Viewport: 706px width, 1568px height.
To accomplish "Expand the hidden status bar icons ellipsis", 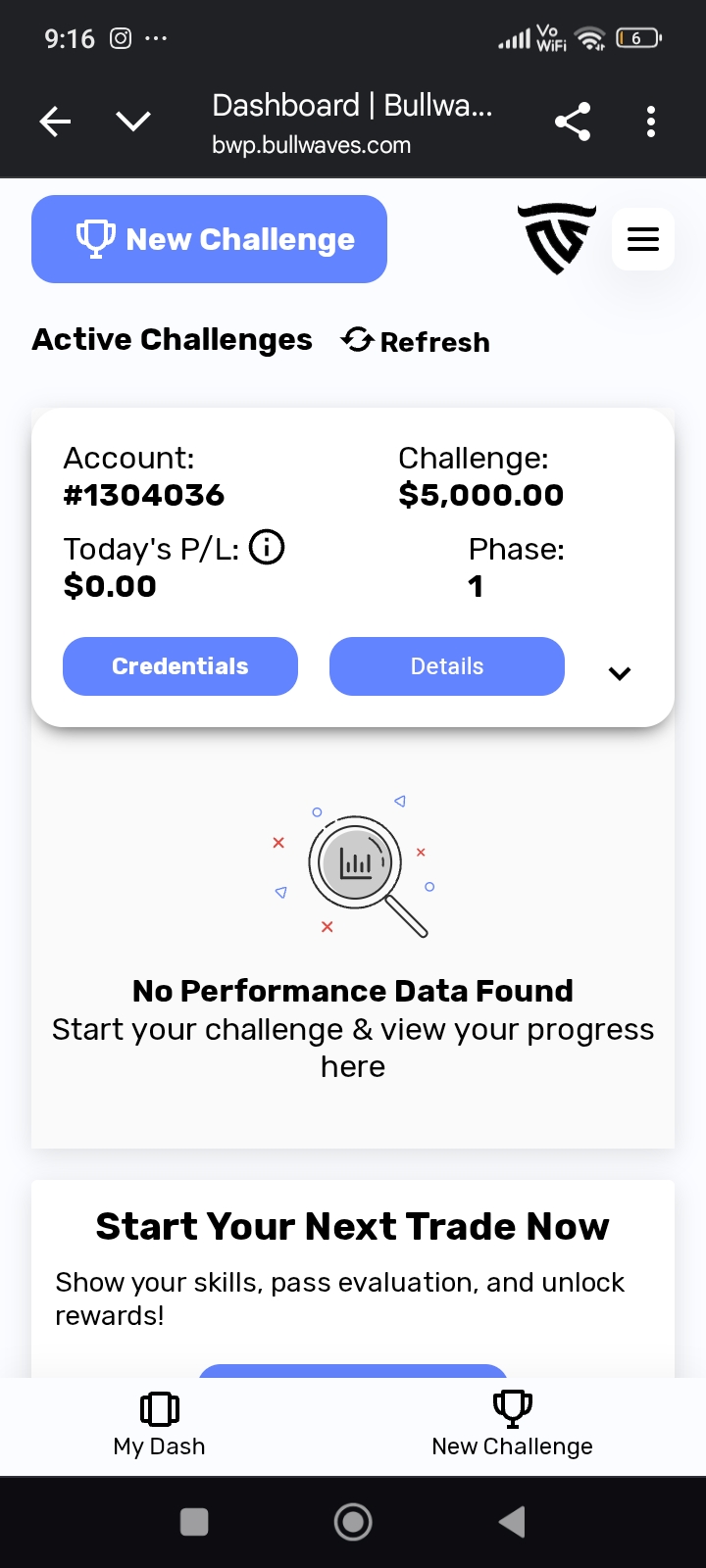I will click(157, 38).
